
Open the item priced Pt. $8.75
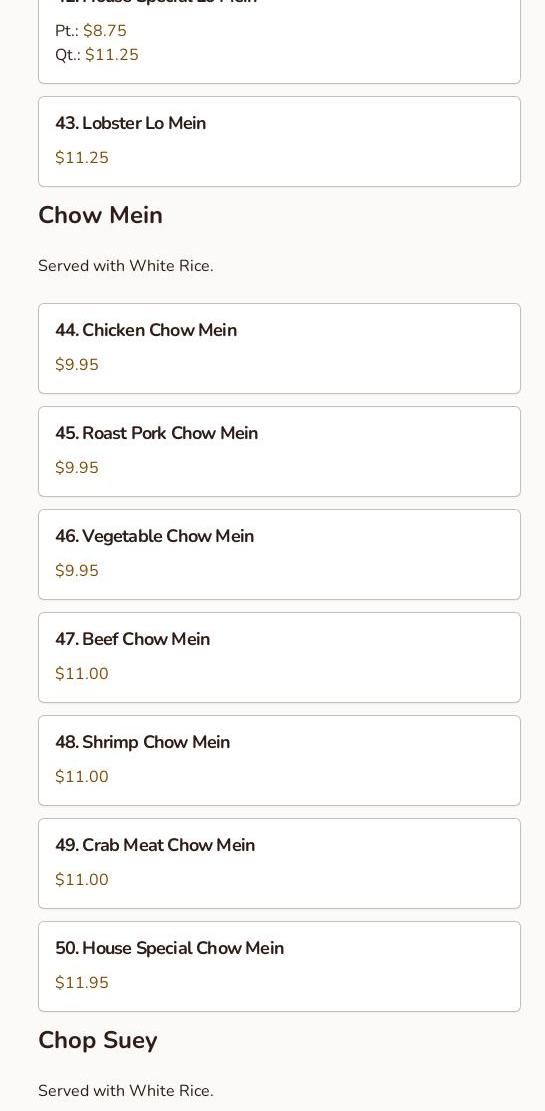279,39
